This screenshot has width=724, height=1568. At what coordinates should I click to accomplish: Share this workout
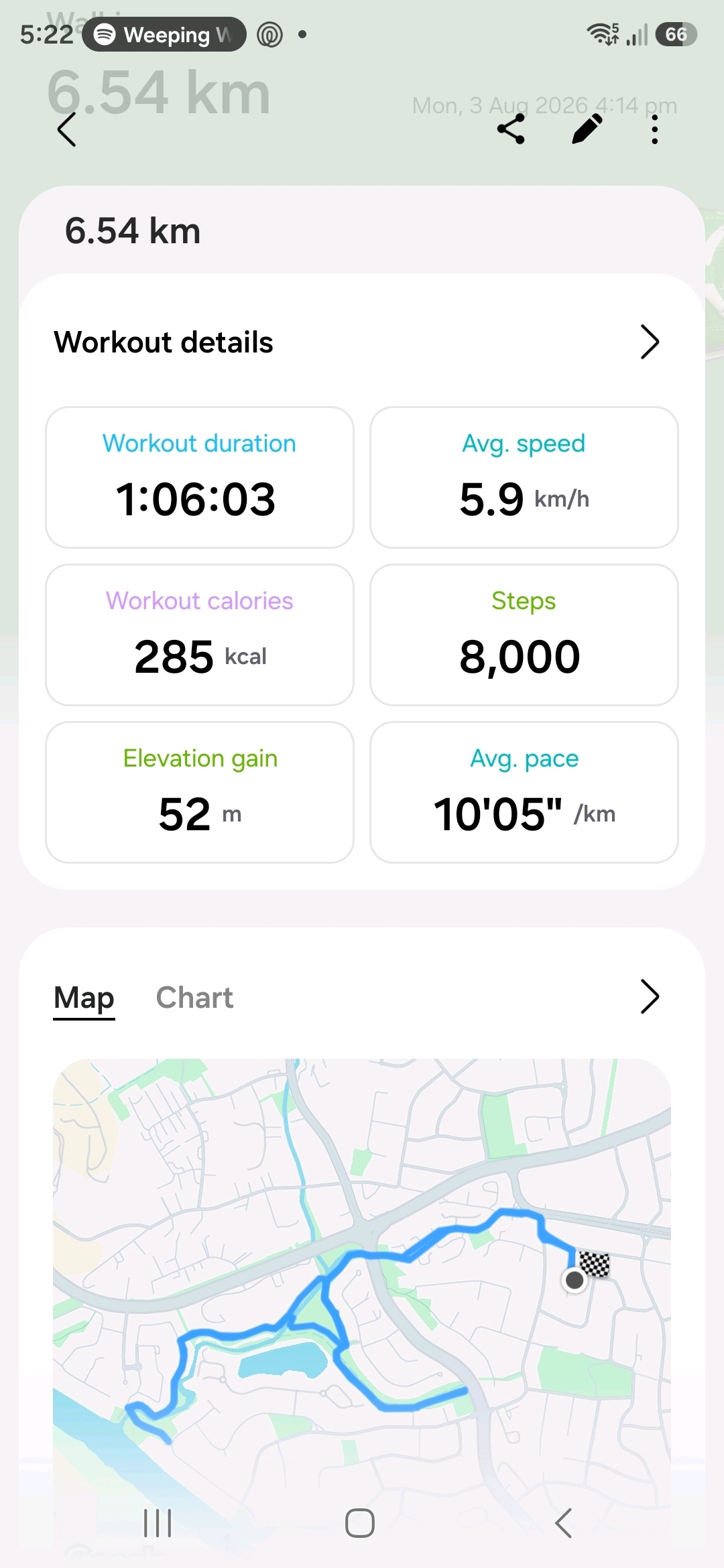click(x=511, y=129)
